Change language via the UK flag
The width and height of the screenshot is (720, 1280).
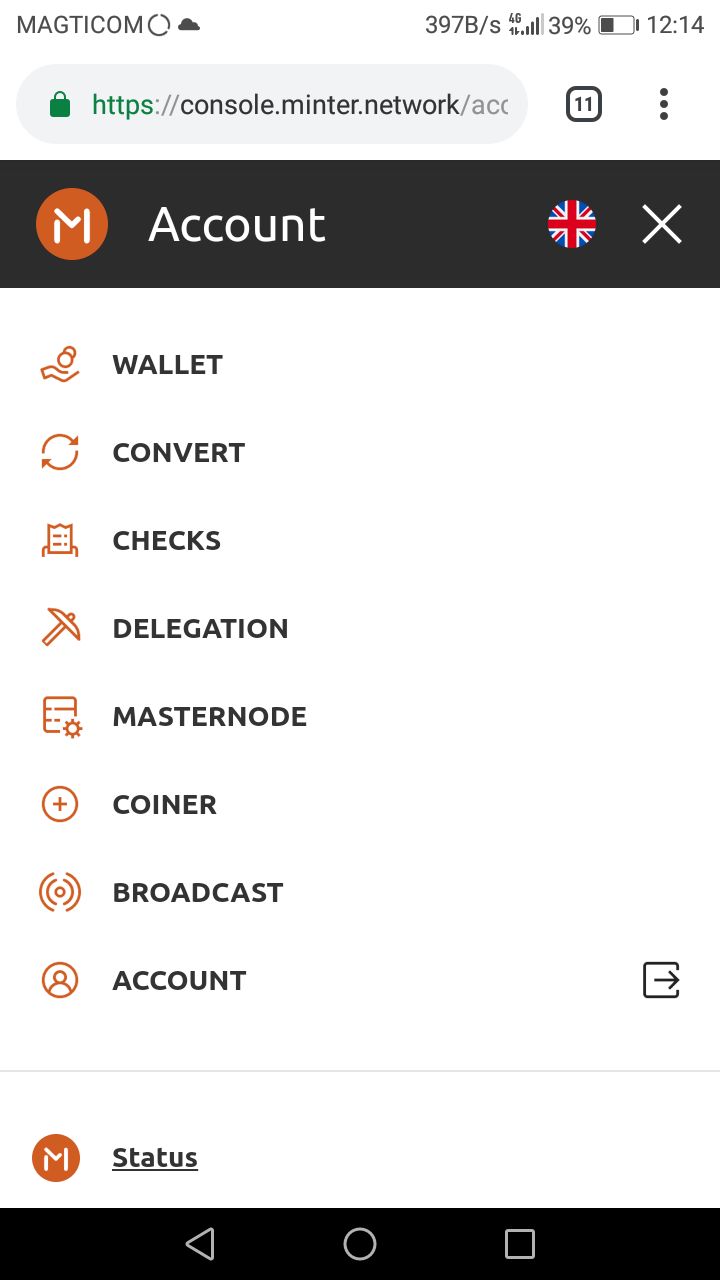point(572,224)
